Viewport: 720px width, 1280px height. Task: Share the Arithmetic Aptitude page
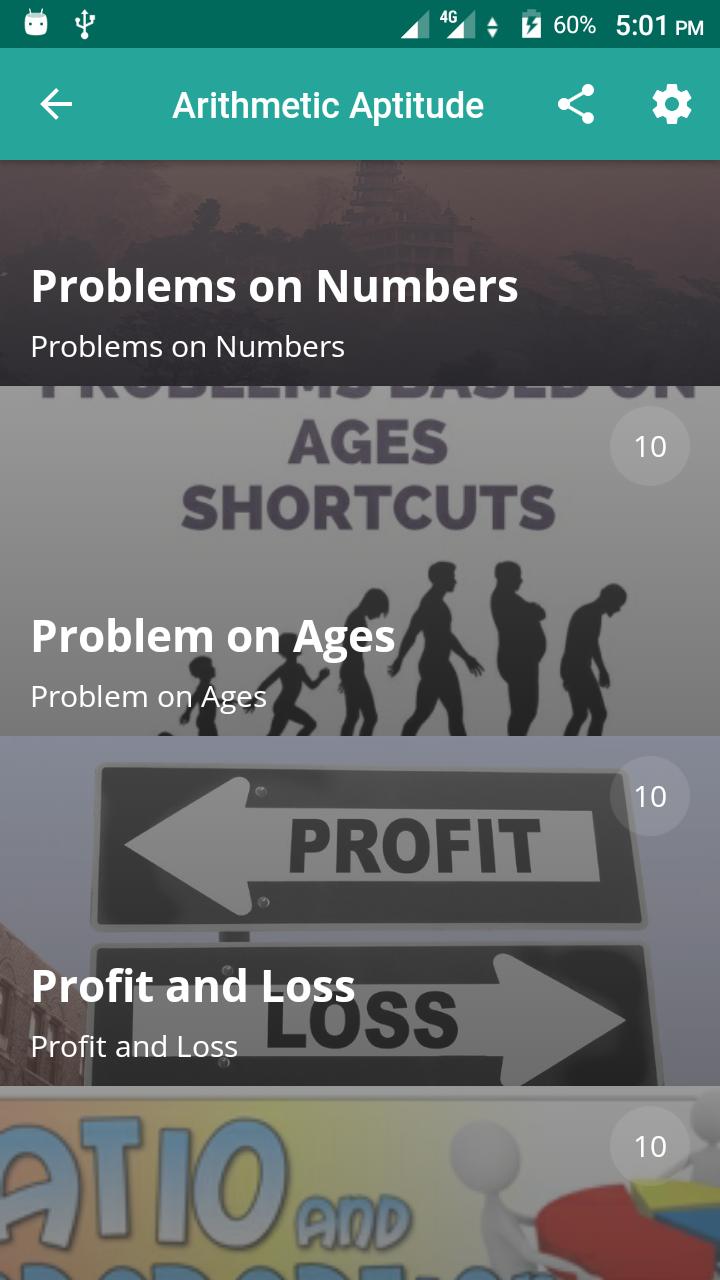pyautogui.click(x=576, y=104)
